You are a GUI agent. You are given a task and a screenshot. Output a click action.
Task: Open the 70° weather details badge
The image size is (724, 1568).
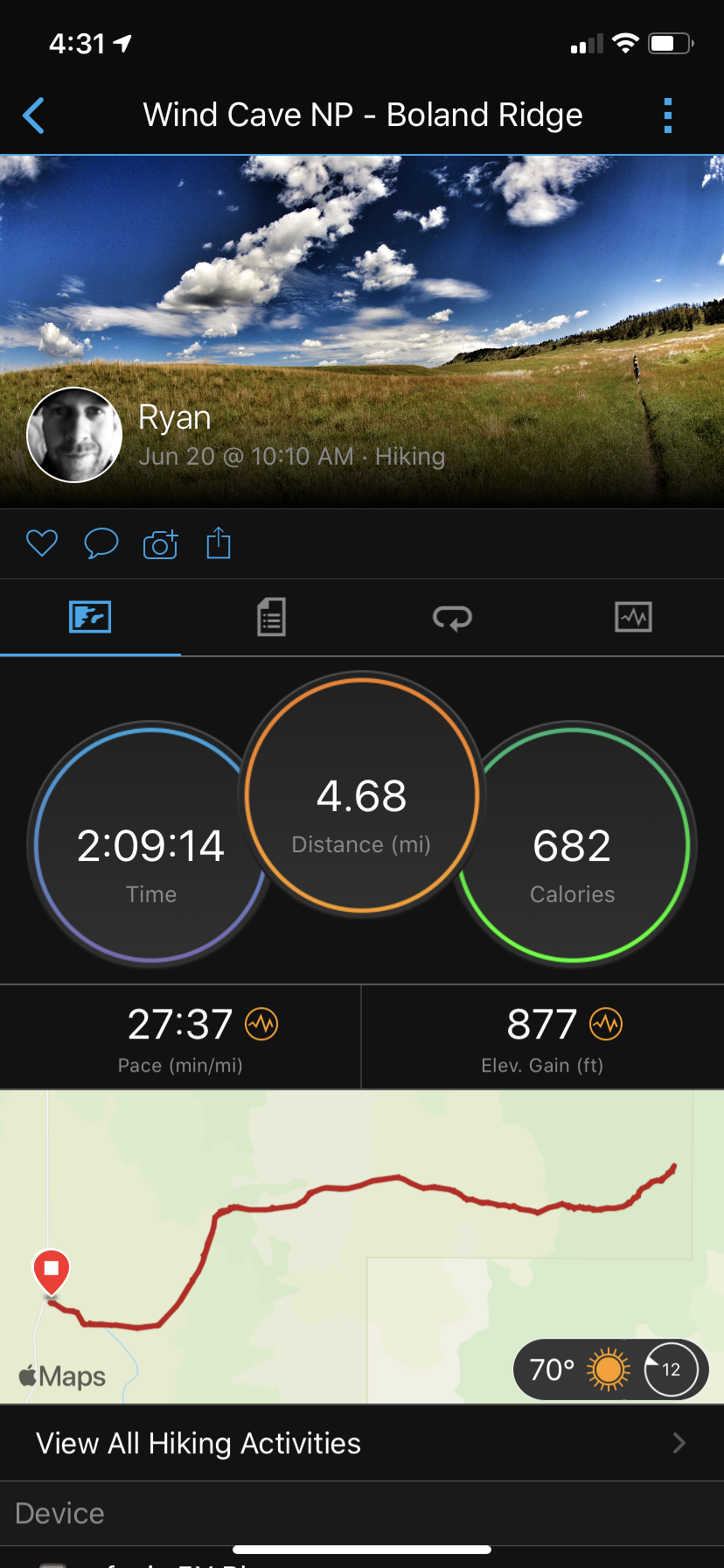(x=610, y=1368)
